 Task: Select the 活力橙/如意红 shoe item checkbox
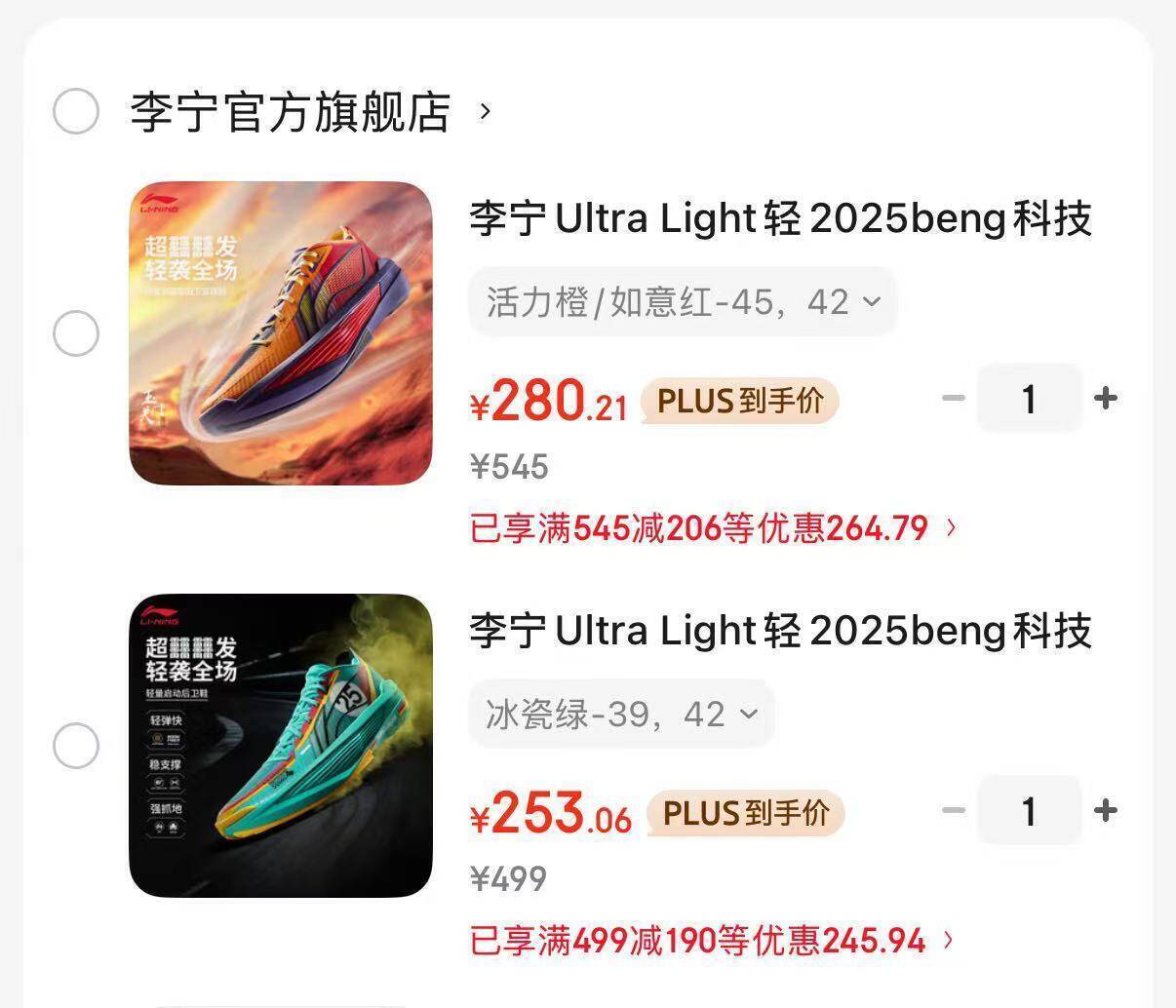tap(75, 334)
